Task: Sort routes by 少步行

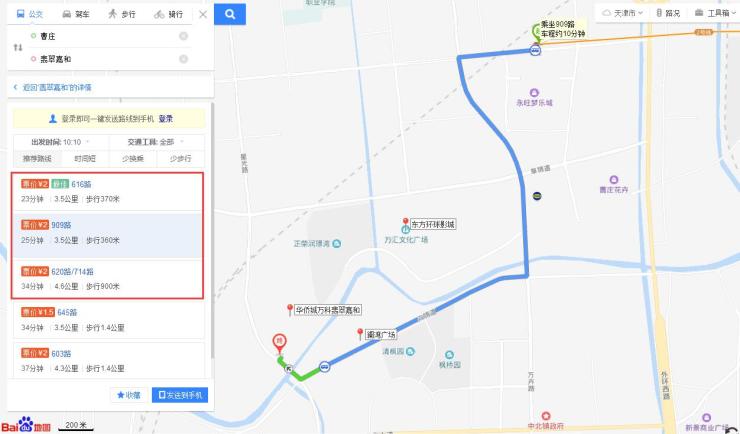Action: tap(180, 158)
